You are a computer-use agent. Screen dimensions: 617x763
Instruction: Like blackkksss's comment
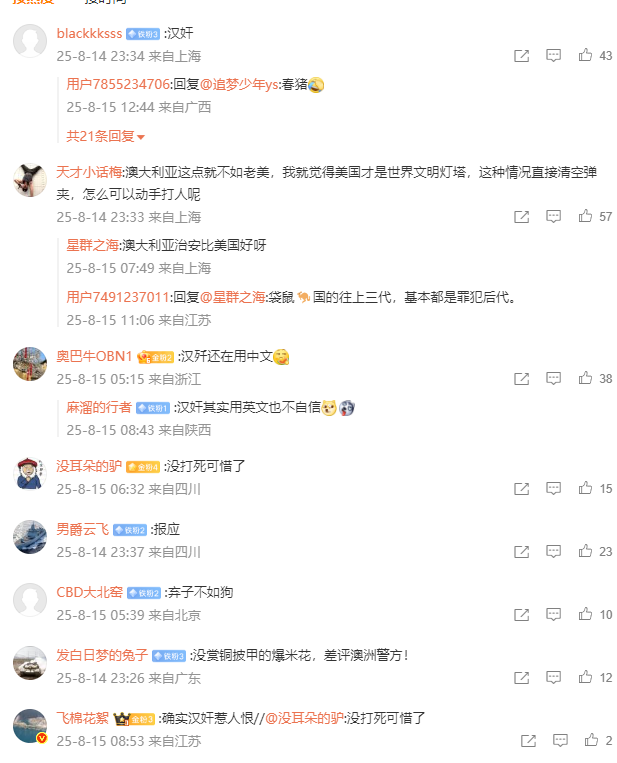pos(586,56)
